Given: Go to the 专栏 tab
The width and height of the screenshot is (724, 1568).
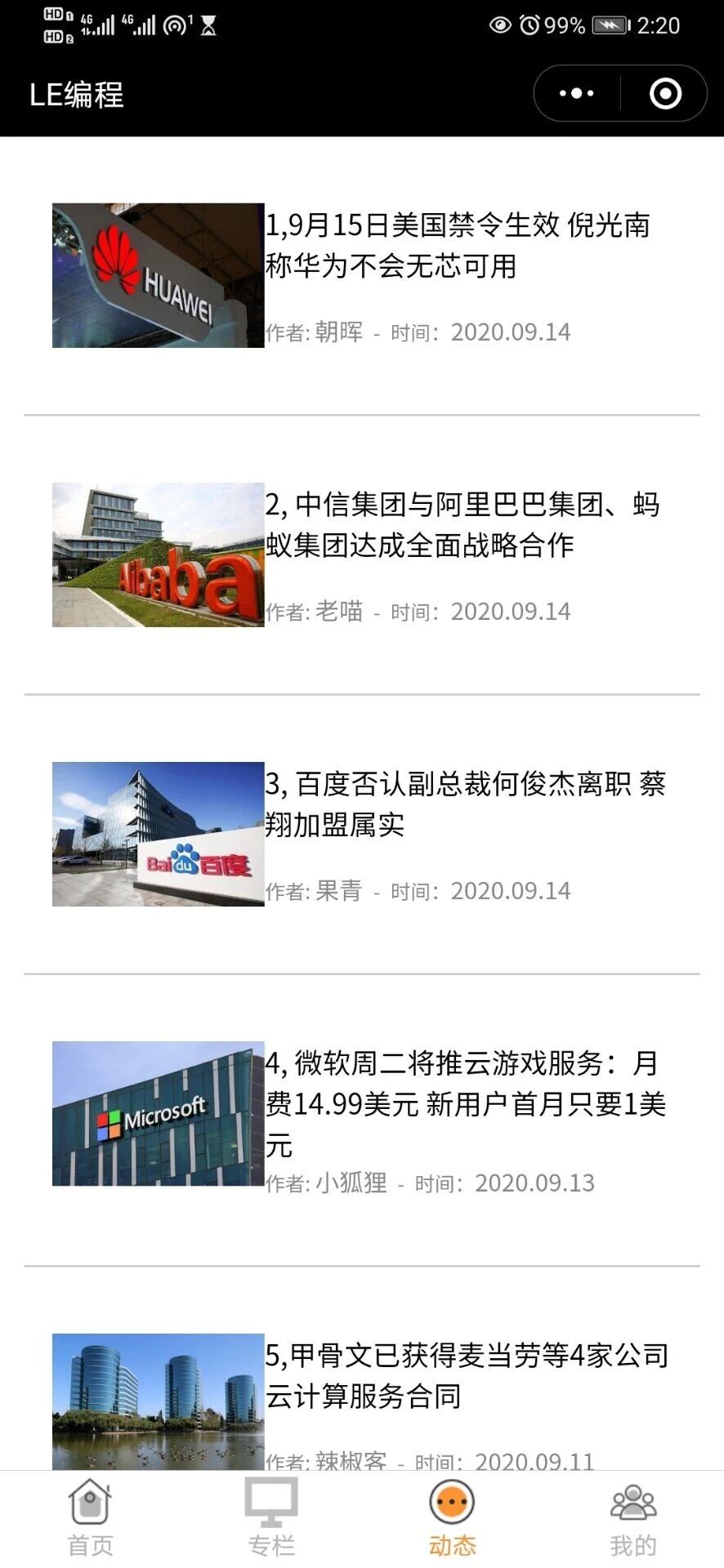Looking at the screenshot, I should tap(271, 1517).
